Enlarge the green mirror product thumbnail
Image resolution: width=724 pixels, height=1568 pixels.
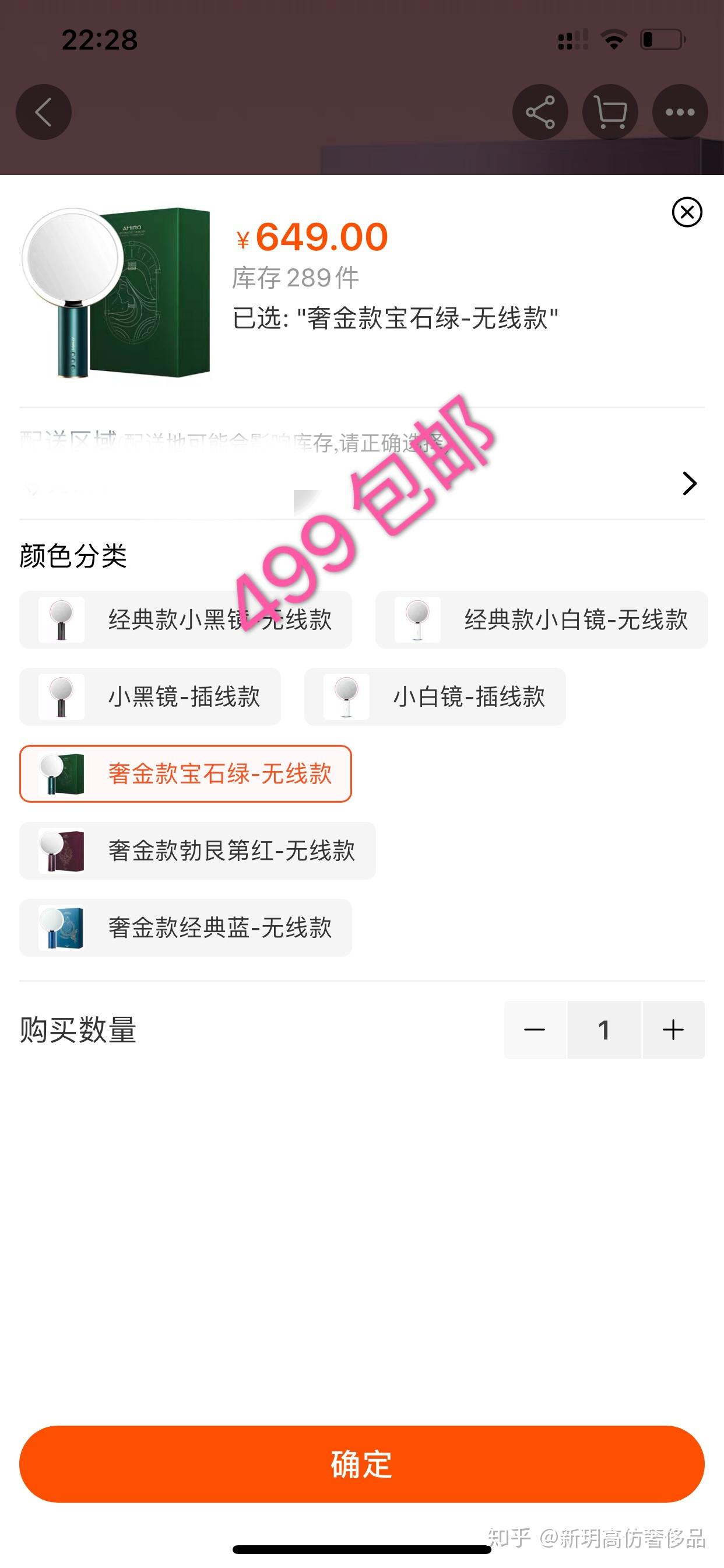tap(117, 293)
